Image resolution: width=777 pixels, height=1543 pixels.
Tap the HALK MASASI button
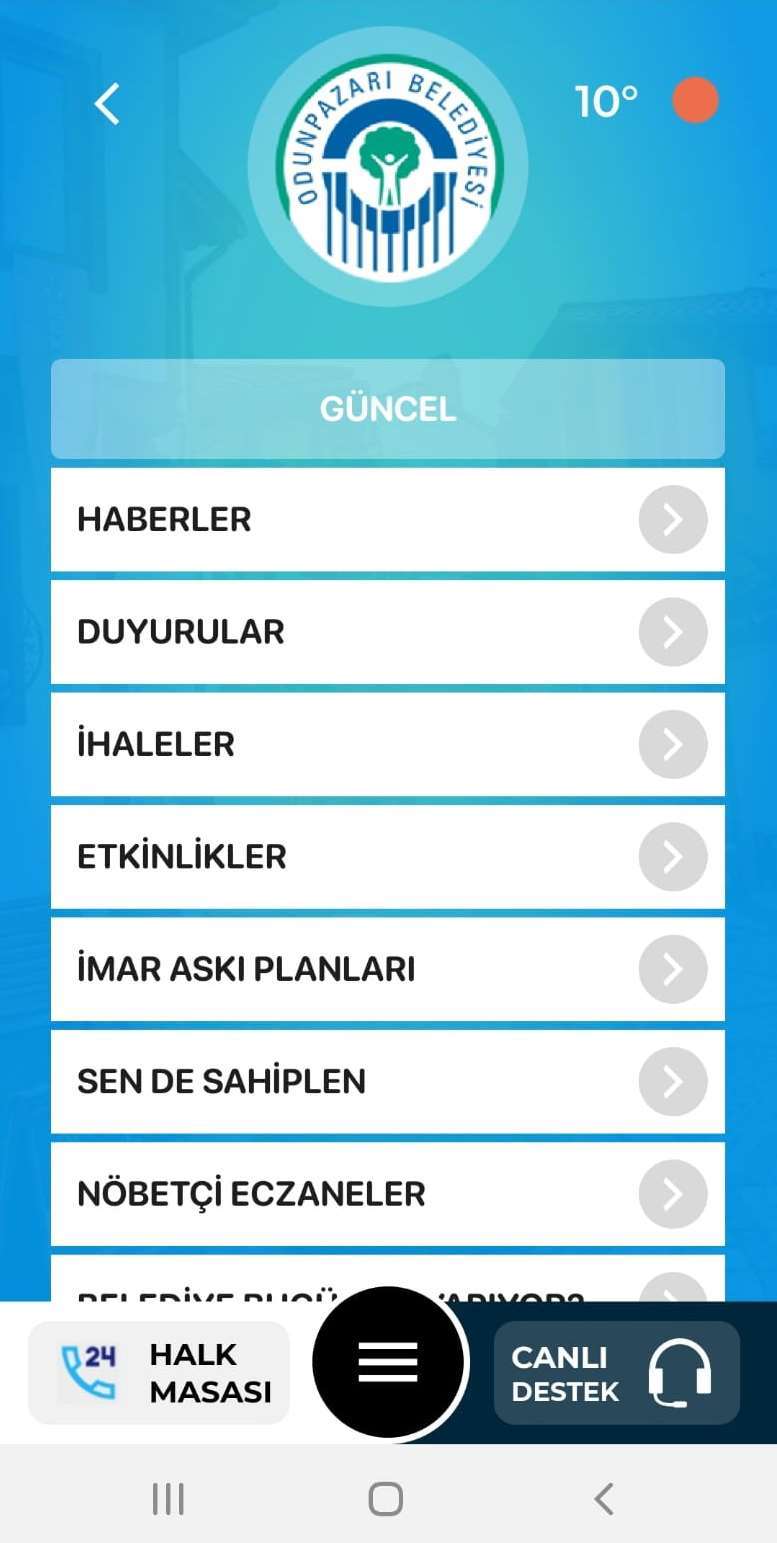tap(159, 1372)
